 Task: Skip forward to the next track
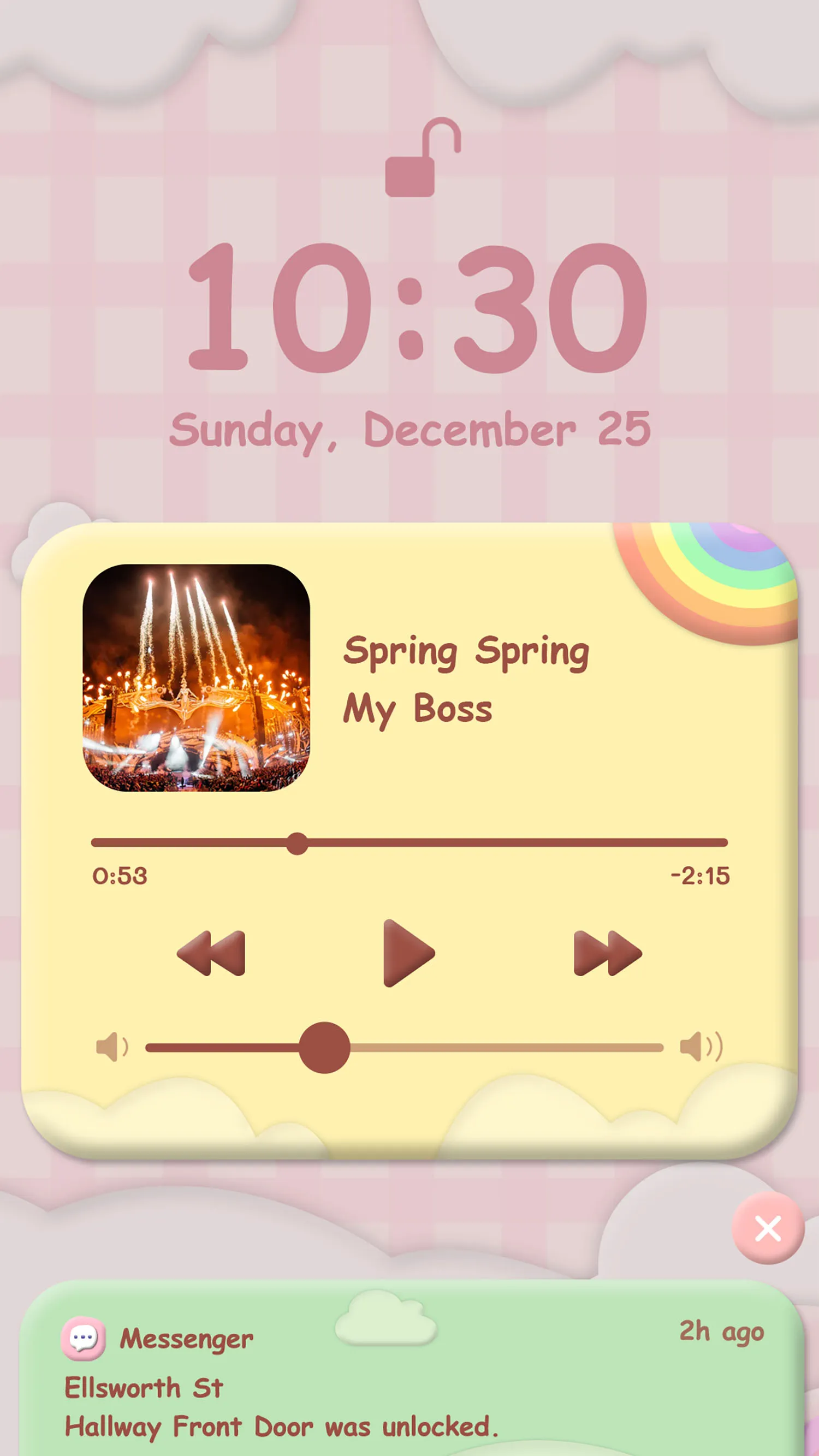(x=607, y=953)
